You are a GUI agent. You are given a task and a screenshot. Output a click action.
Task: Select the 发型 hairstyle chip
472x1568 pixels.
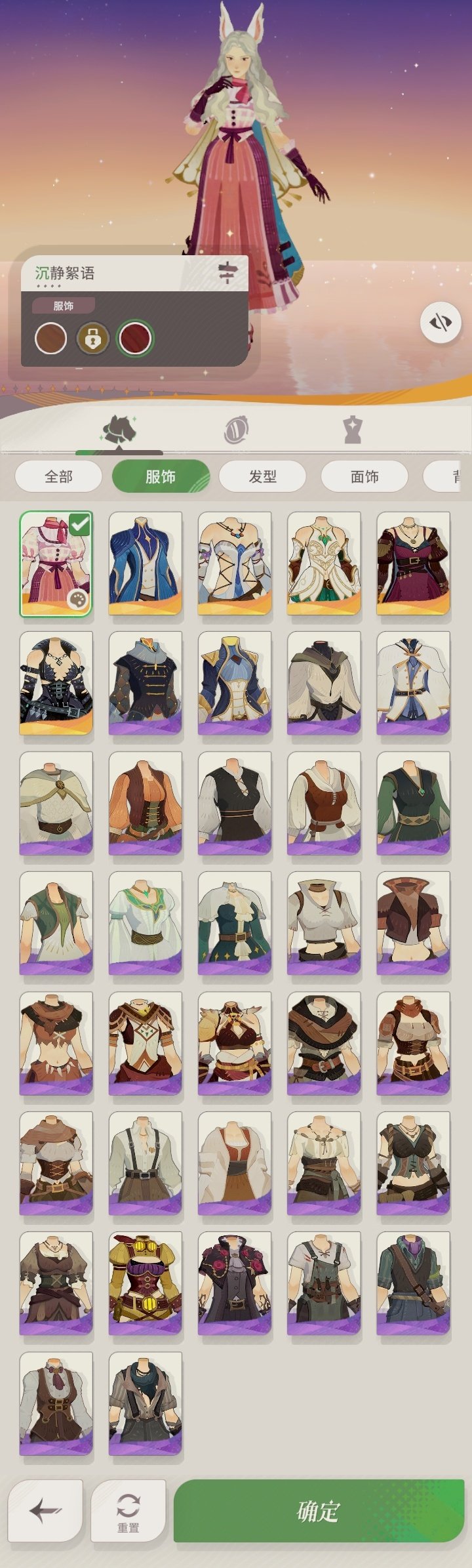point(262,476)
